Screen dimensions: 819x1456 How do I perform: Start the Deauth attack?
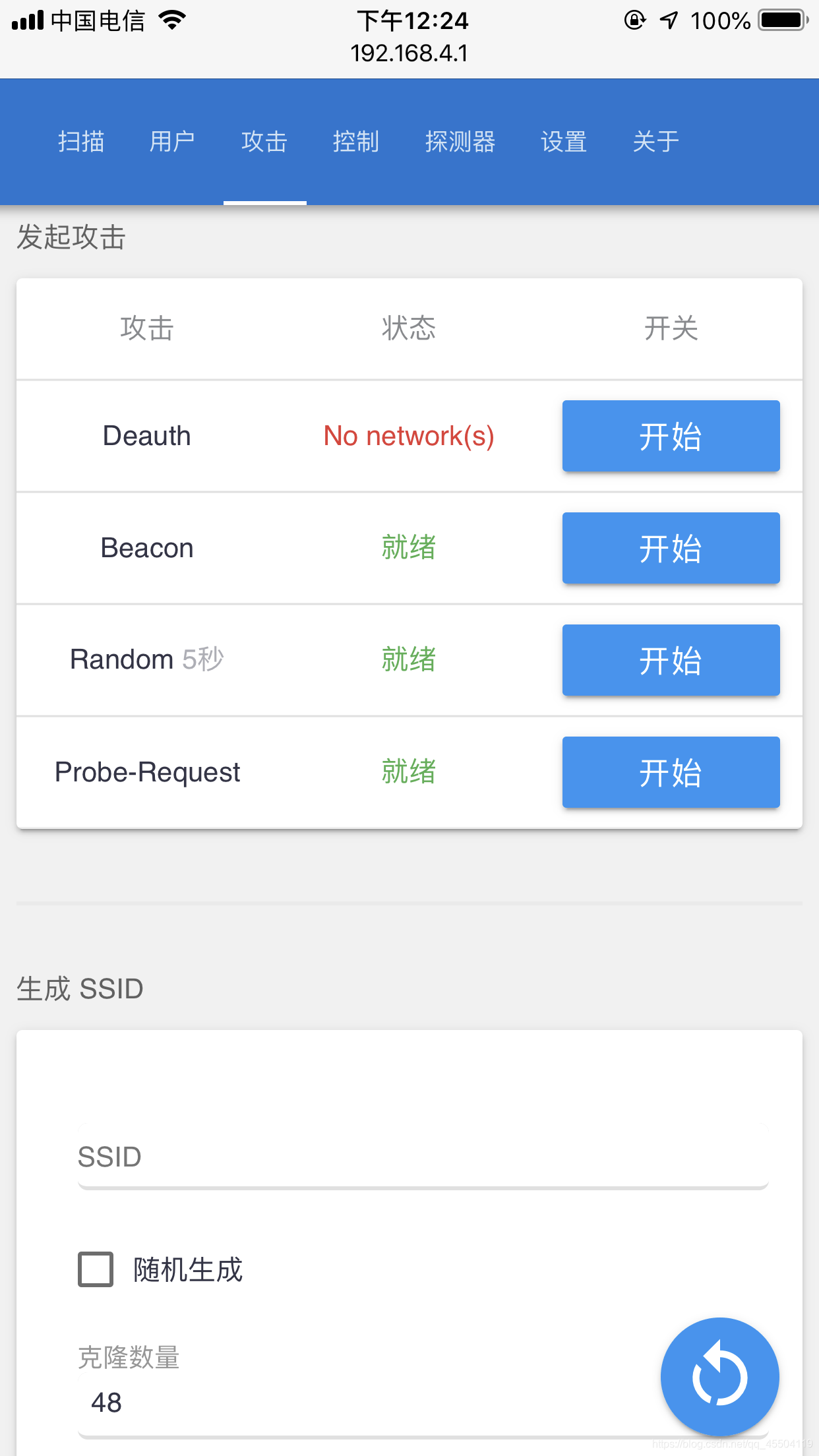point(671,436)
